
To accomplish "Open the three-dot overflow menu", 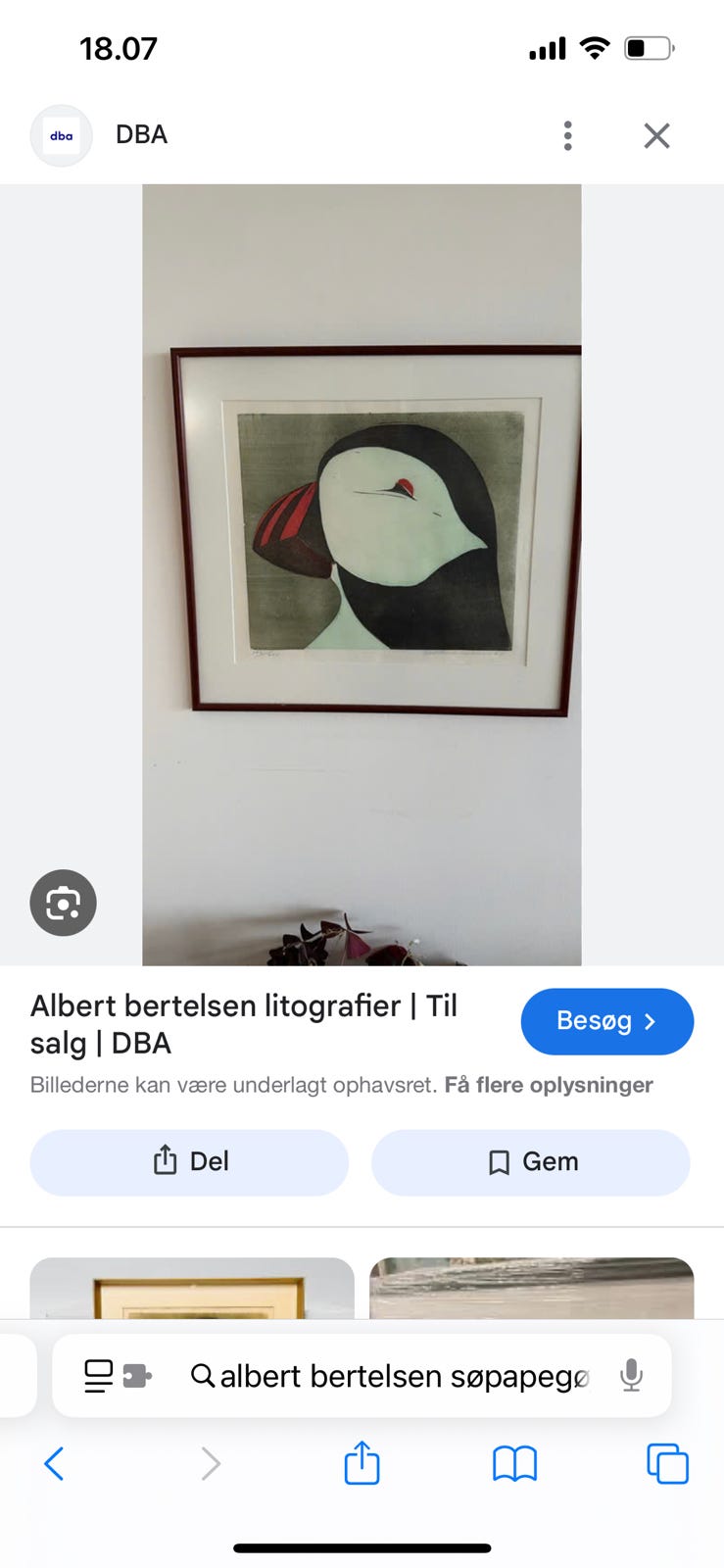I will point(567,135).
